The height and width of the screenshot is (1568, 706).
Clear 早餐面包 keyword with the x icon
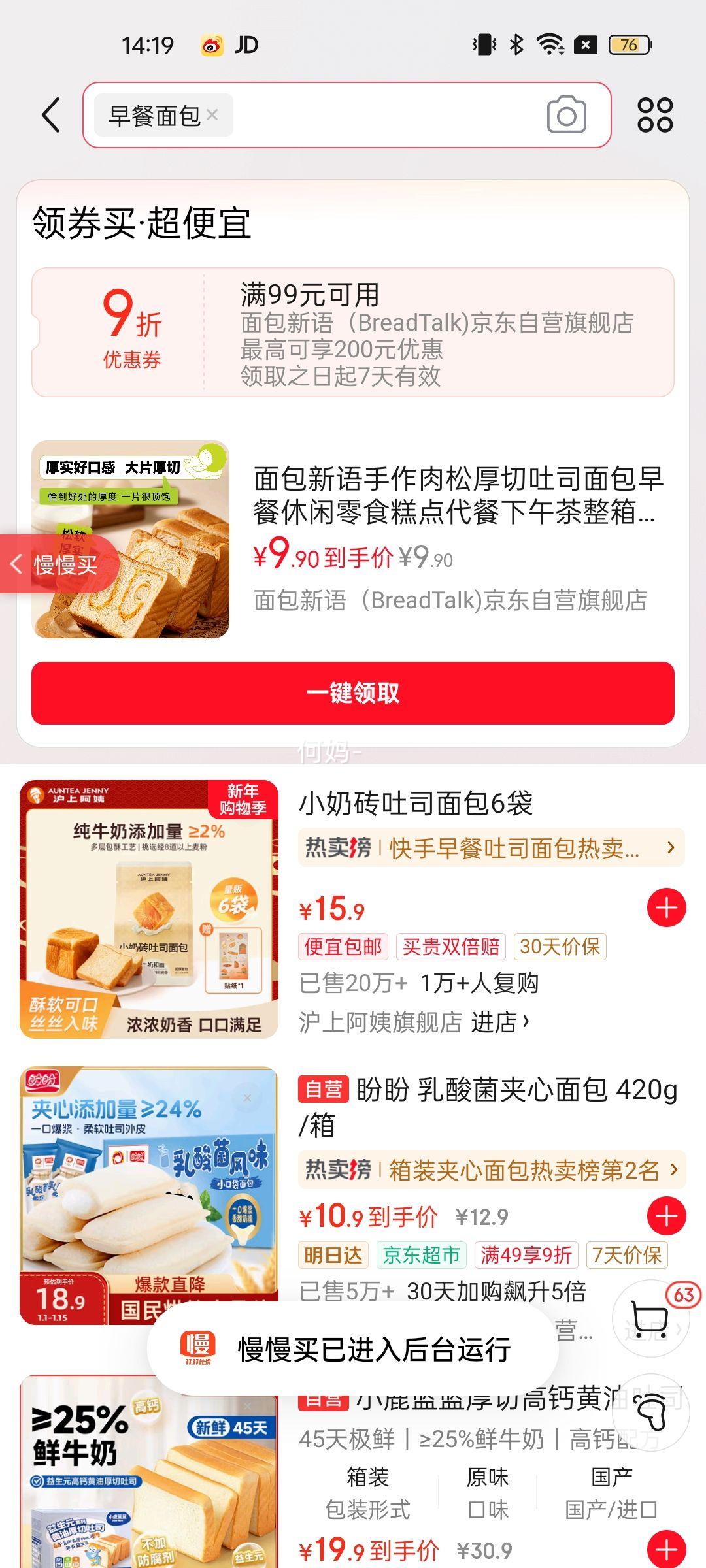coord(211,115)
